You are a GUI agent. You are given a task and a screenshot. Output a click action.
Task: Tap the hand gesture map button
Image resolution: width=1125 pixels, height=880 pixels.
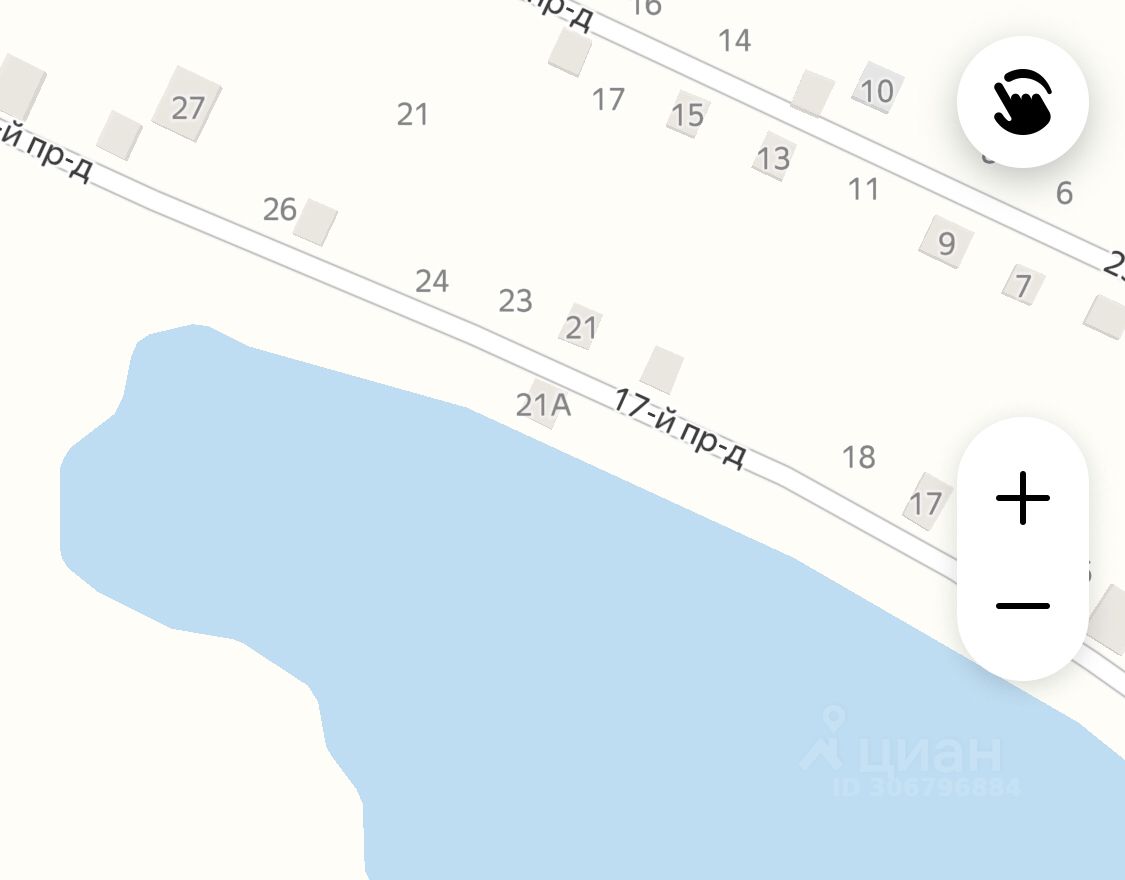1022,102
